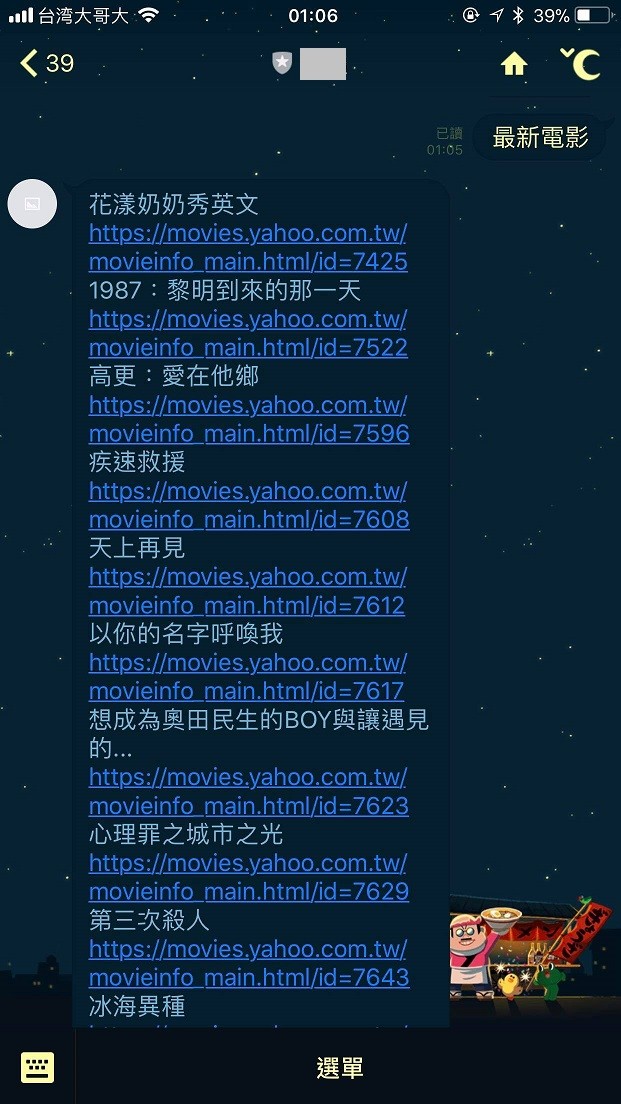Open the sender's profile avatar
Image resolution: width=621 pixels, height=1104 pixels.
pos(32,204)
